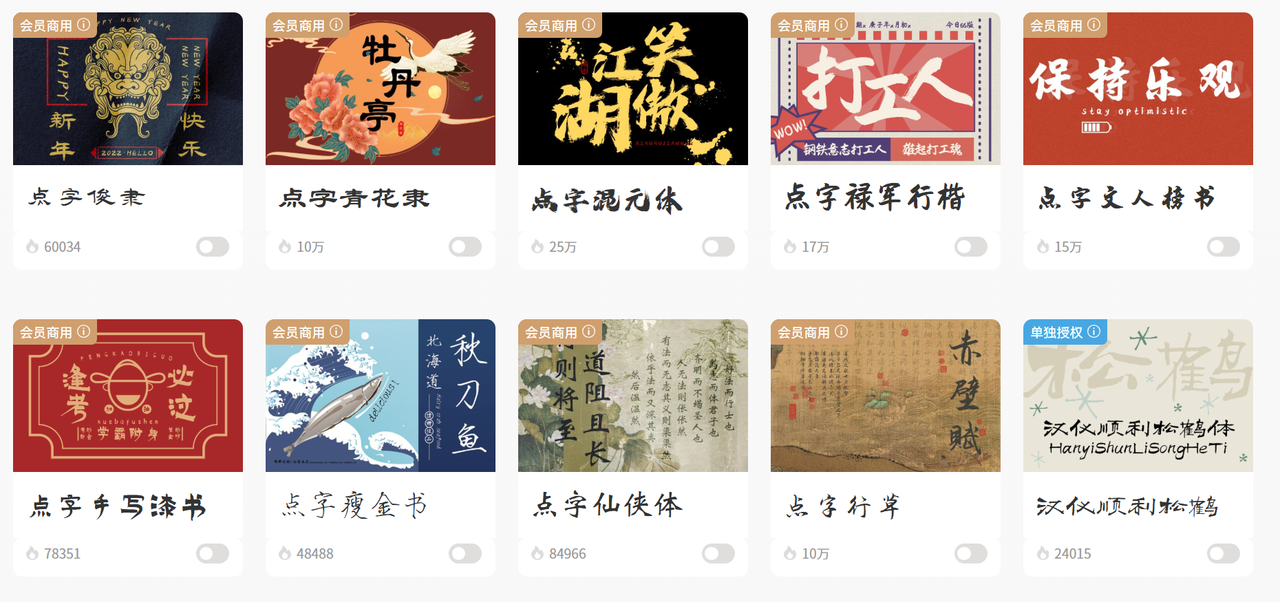The width and height of the screenshot is (1280, 602).
Task: Enable the switch for 点字青花隶
Action: click(465, 247)
